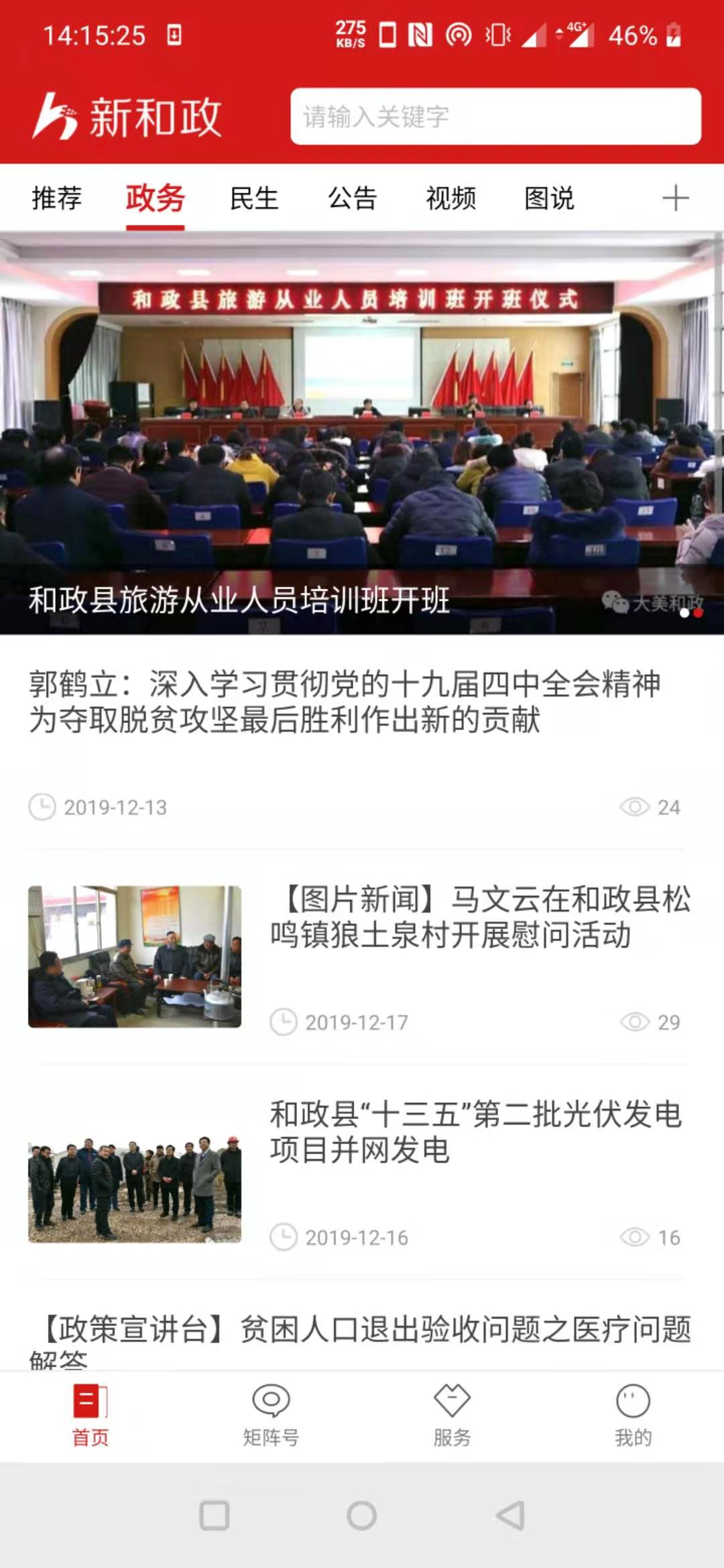Switch to the 推荐 tab

(57, 198)
